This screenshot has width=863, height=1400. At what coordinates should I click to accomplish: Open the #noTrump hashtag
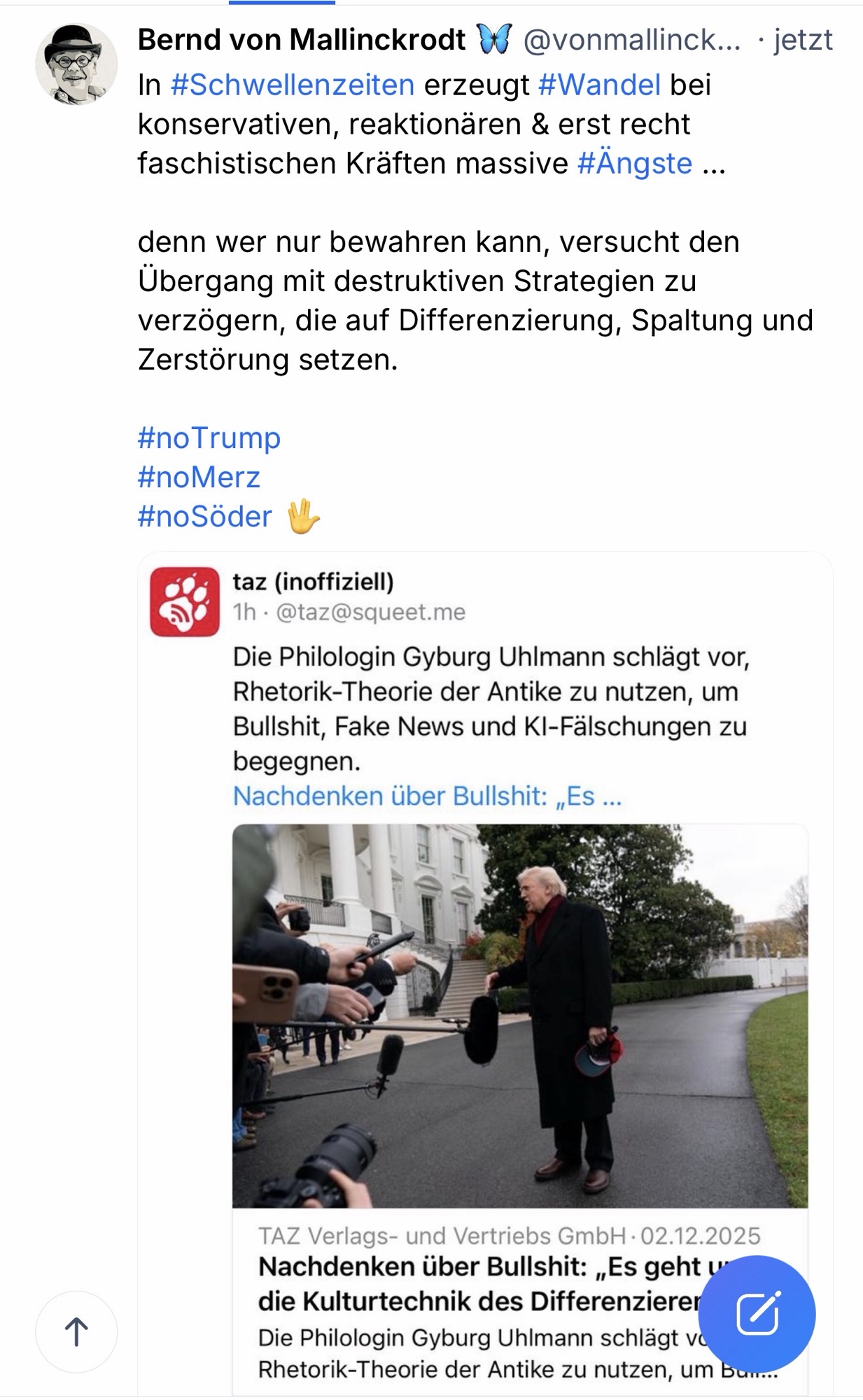(209, 438)
